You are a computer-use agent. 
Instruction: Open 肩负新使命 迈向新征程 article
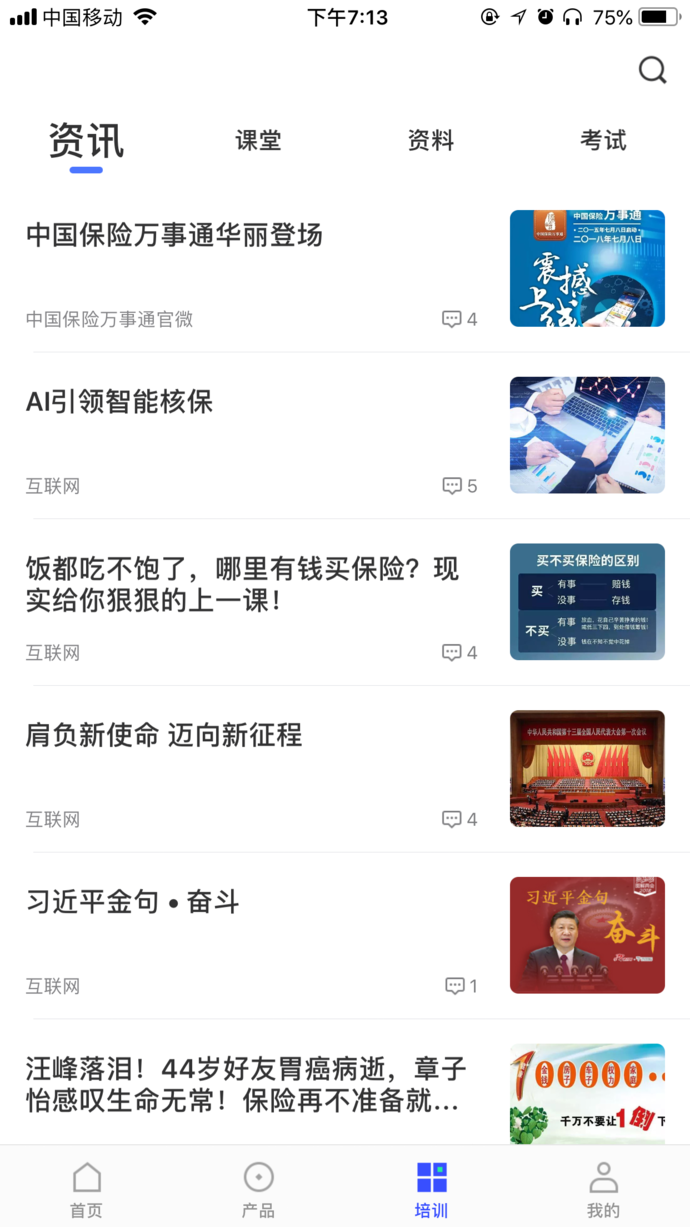164,736
